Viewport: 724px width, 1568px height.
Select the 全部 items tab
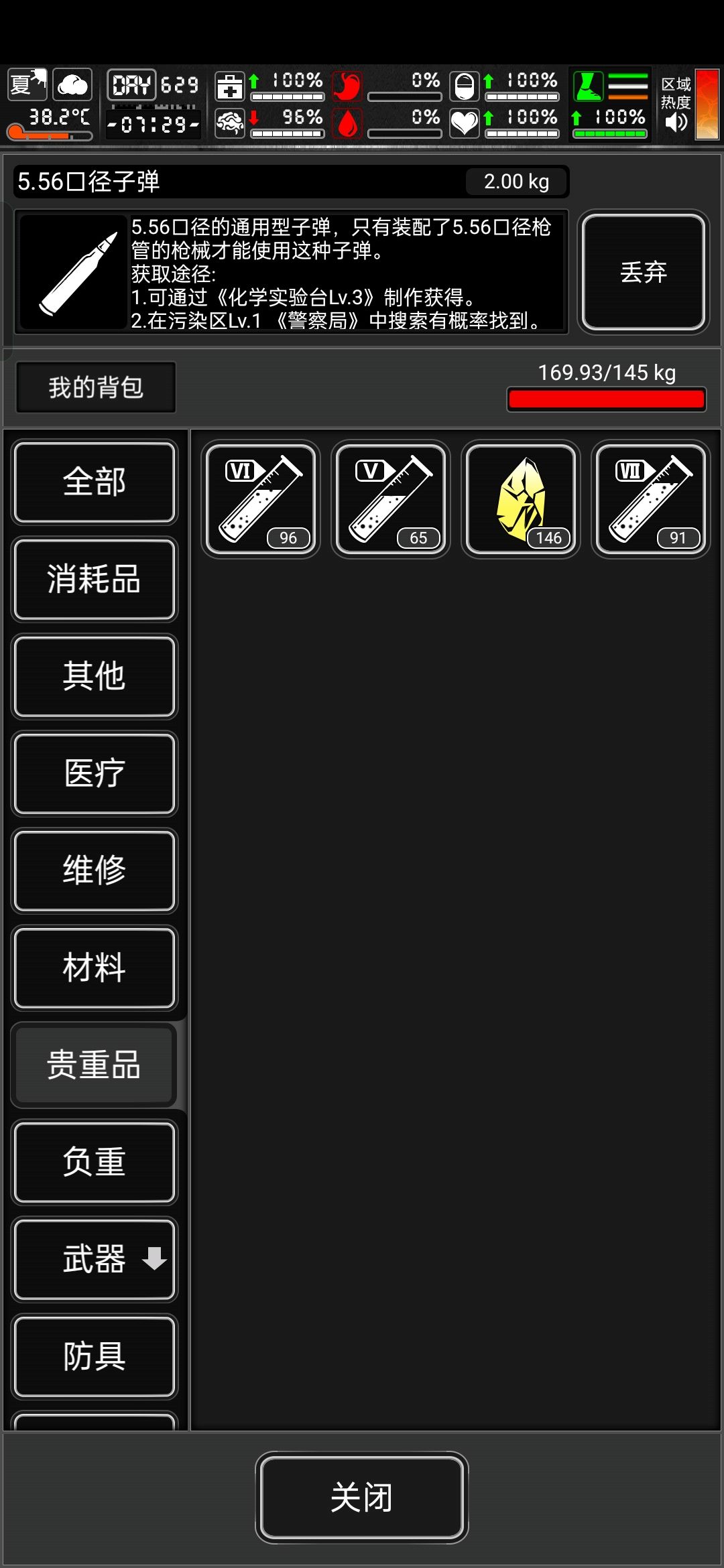(x=94, y=482)
